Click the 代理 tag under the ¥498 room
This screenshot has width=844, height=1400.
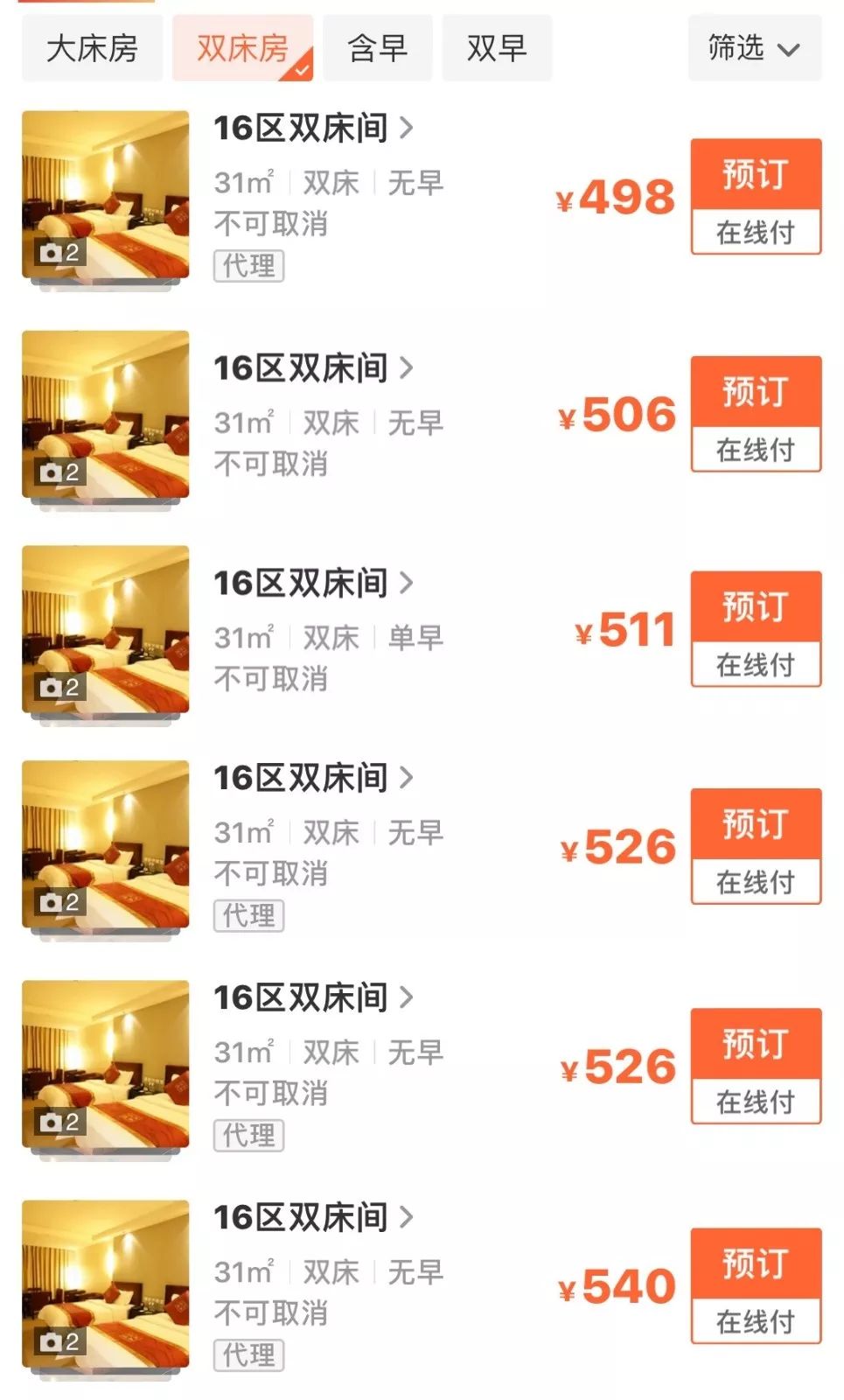coord(248,266)
